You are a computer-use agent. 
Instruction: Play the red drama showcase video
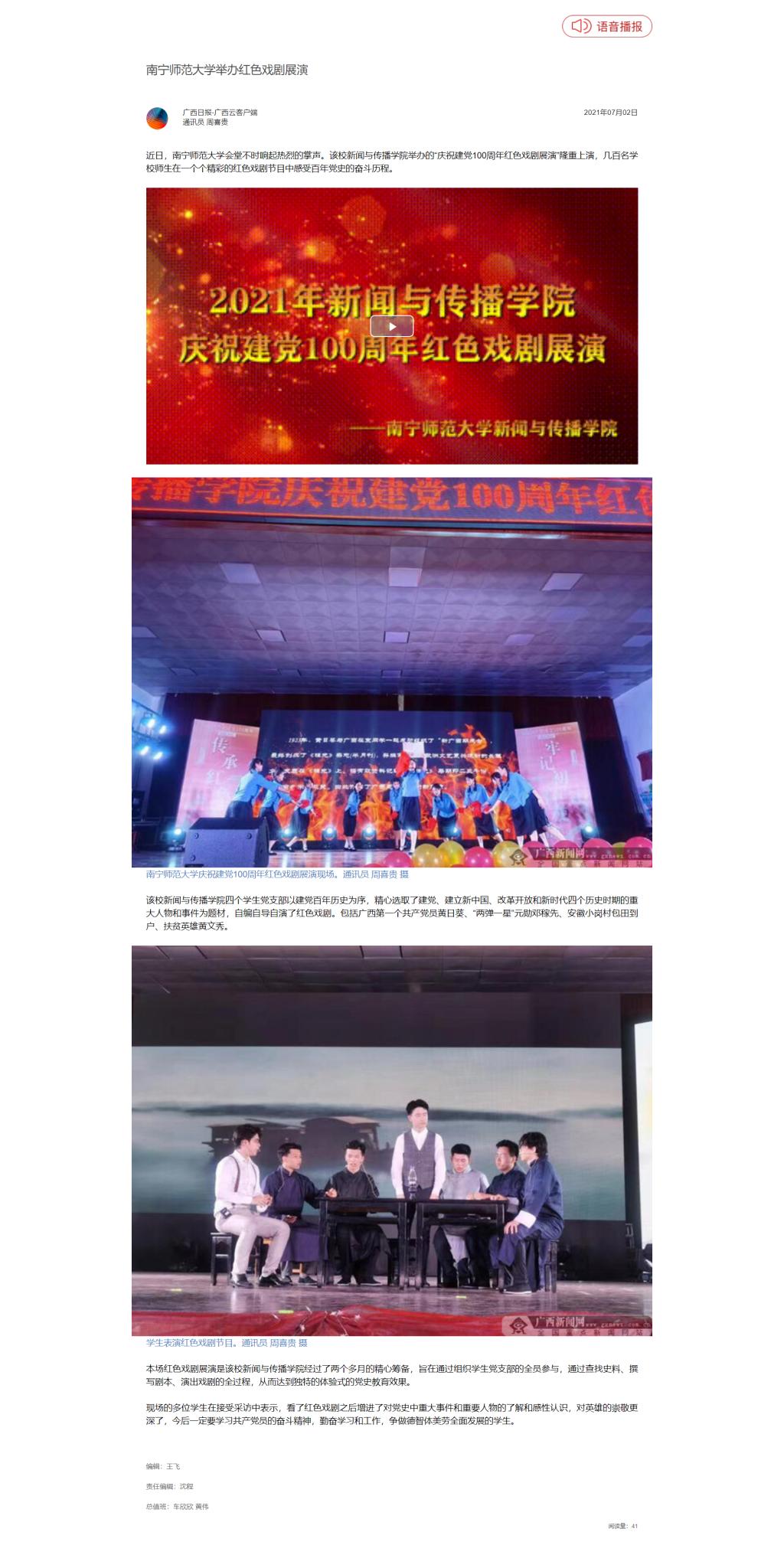coord(391,326)
